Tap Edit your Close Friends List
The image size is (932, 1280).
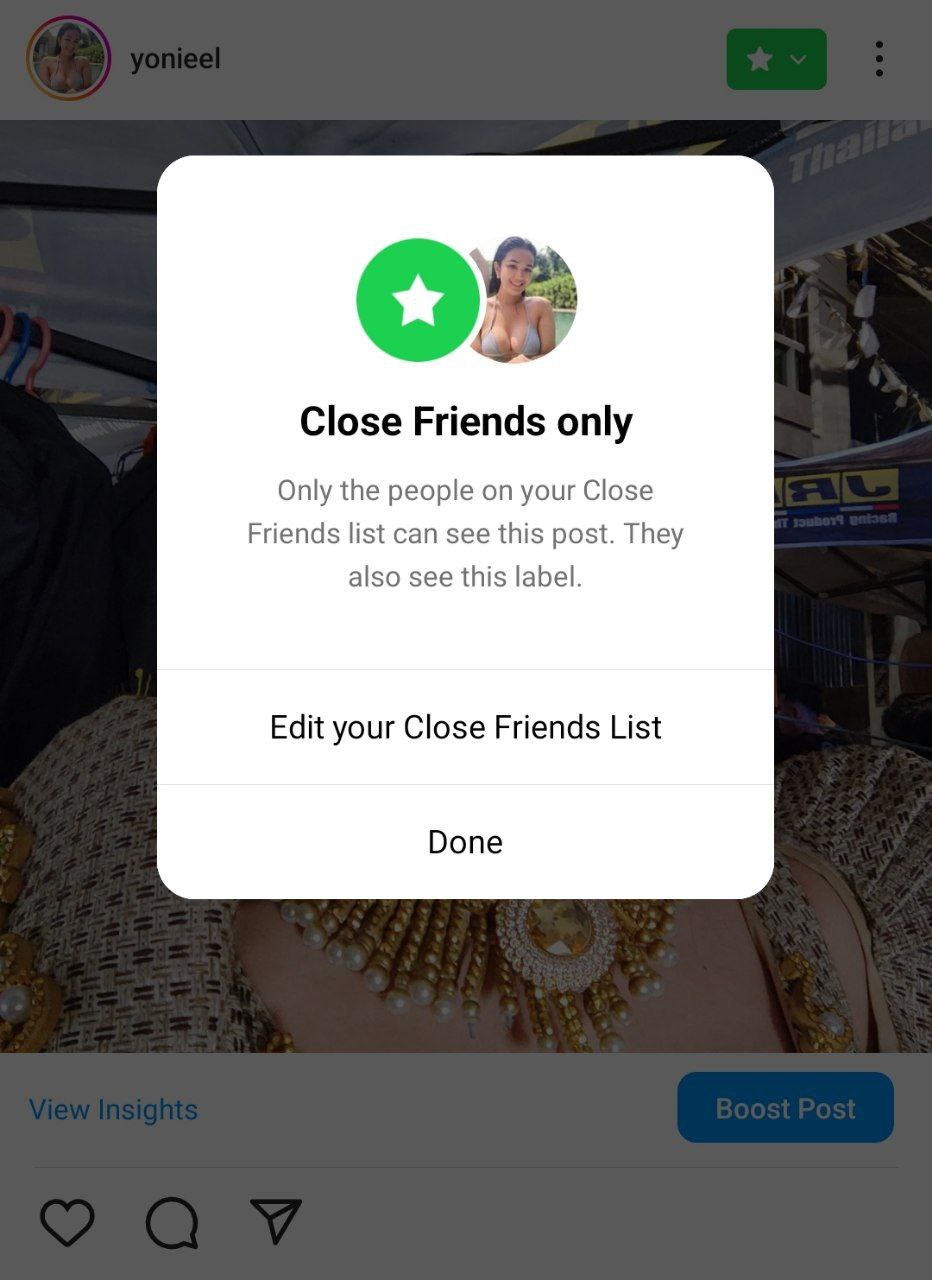coord(465,727)
